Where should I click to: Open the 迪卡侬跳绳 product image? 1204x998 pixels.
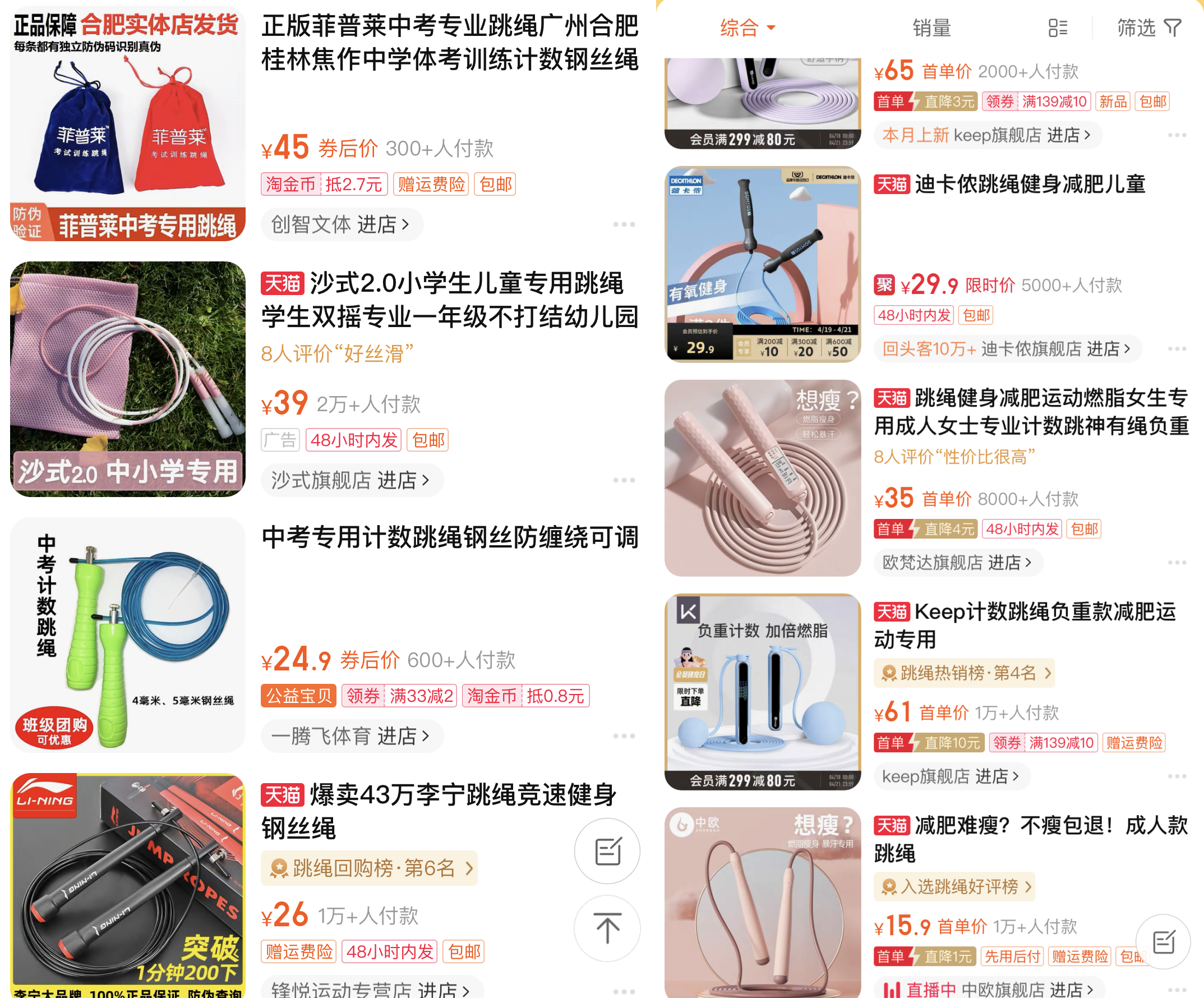pyautogui.click(x=762, y=264)
